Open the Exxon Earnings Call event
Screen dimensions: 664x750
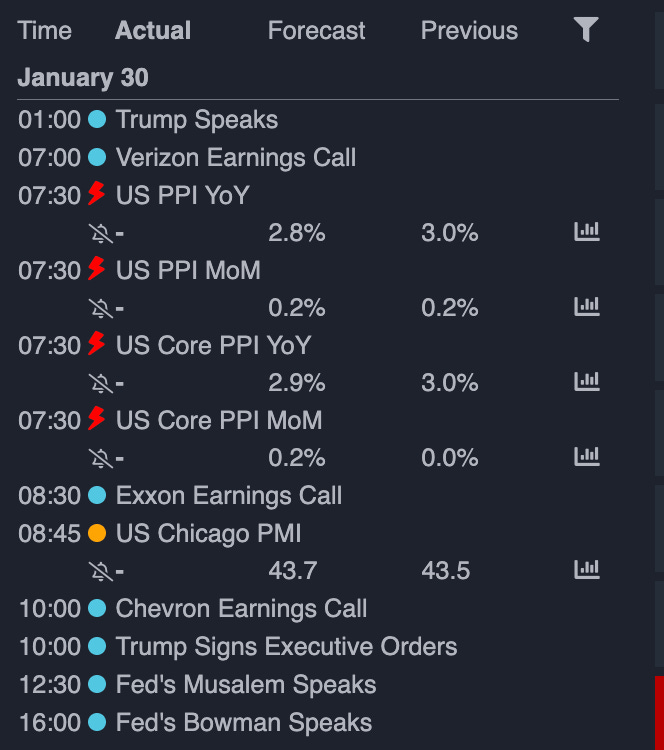(x=228, y=496)
